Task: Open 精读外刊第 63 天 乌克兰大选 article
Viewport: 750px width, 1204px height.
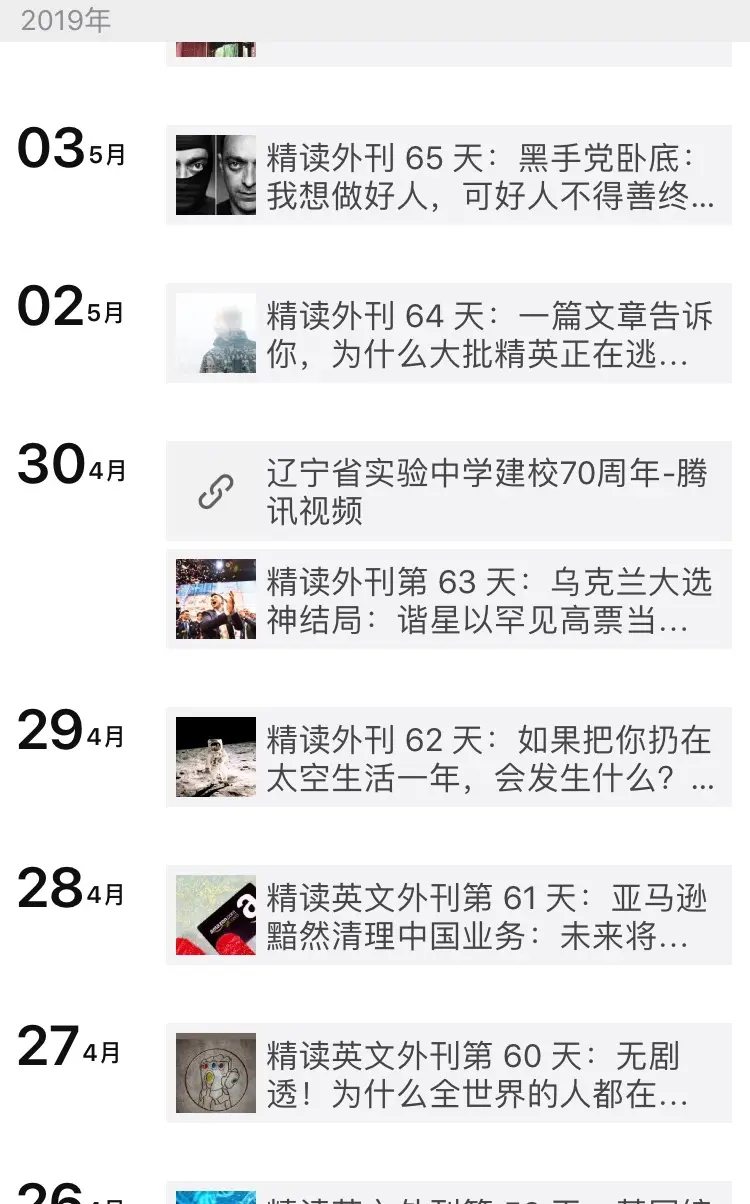Action: 448,599
